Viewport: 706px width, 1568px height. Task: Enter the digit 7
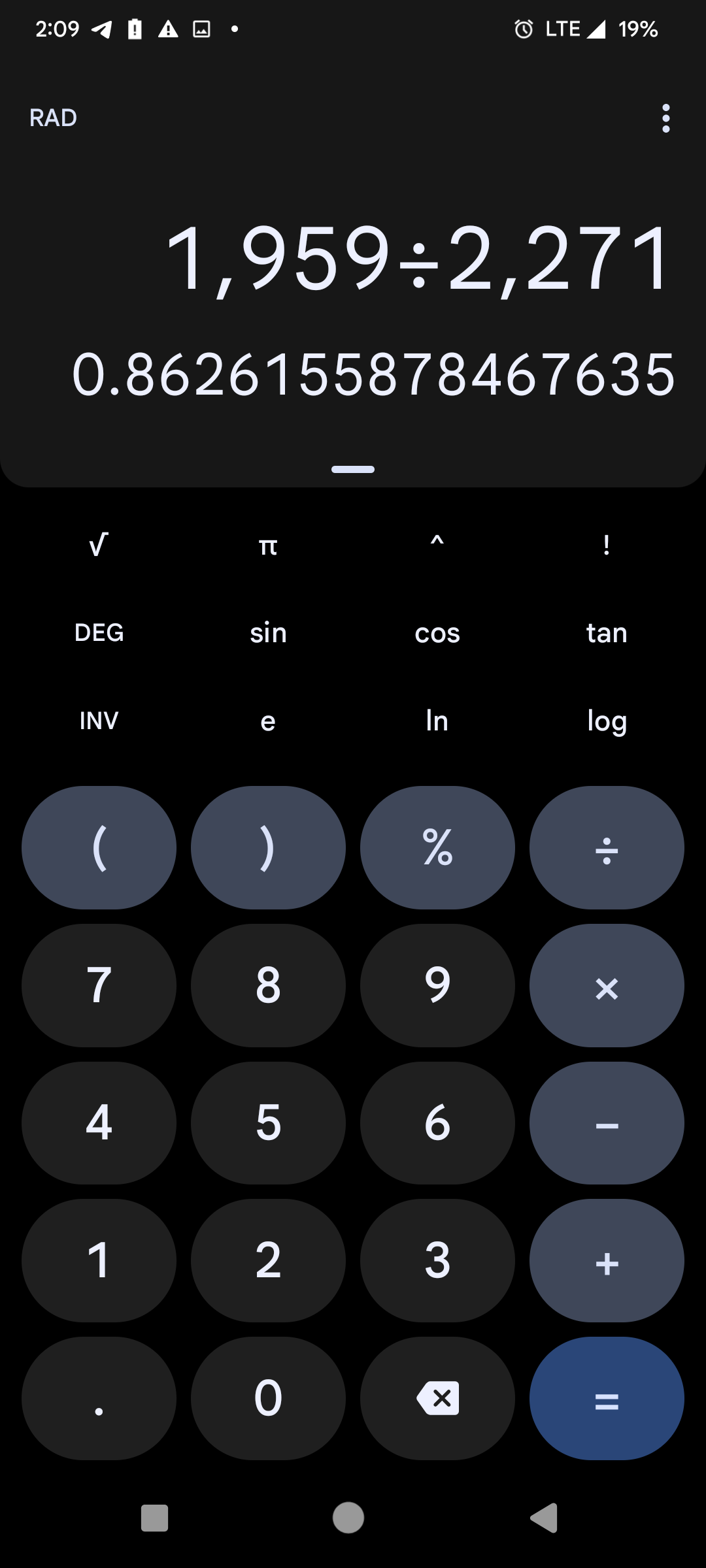[99, 985]
